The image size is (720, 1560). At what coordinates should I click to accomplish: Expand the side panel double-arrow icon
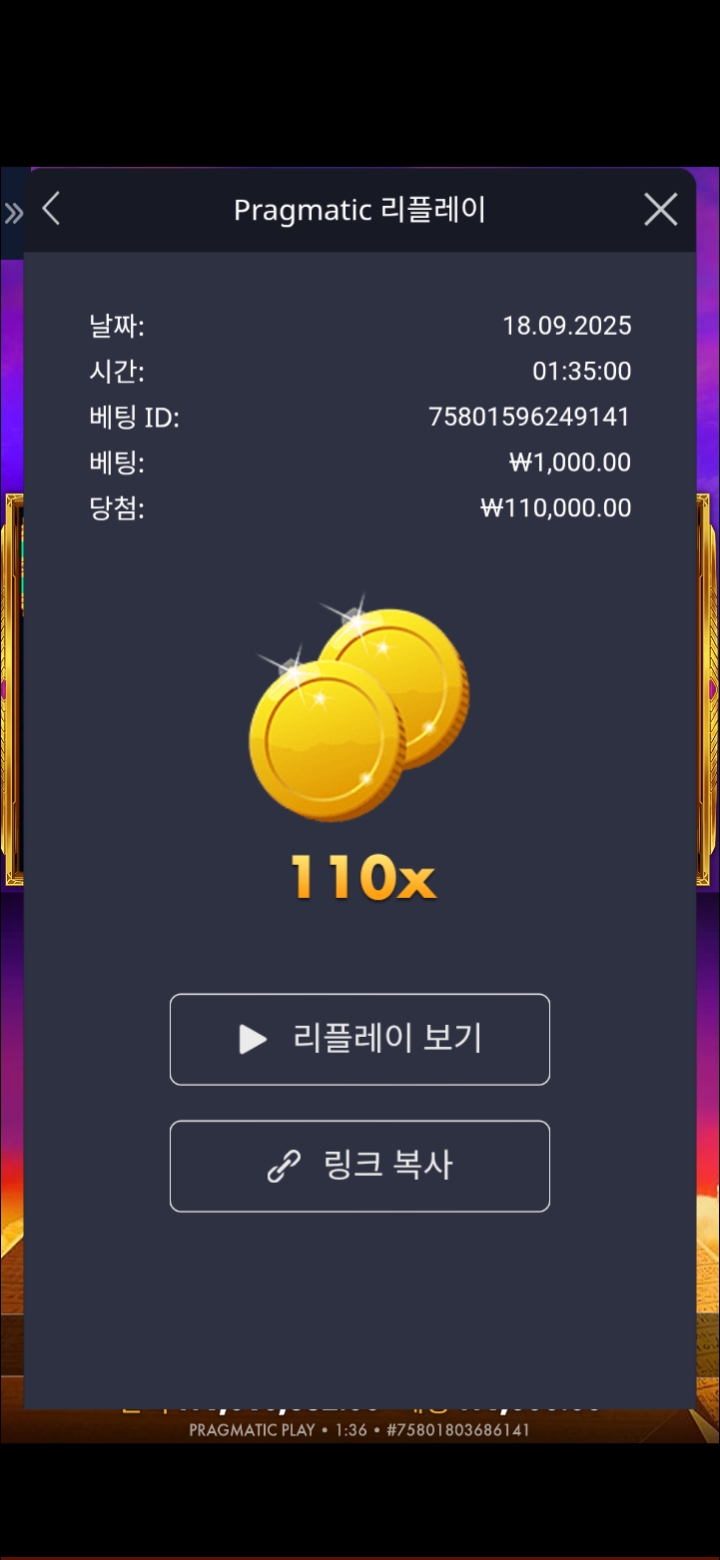pyautogui.click(x=13, y=213)
